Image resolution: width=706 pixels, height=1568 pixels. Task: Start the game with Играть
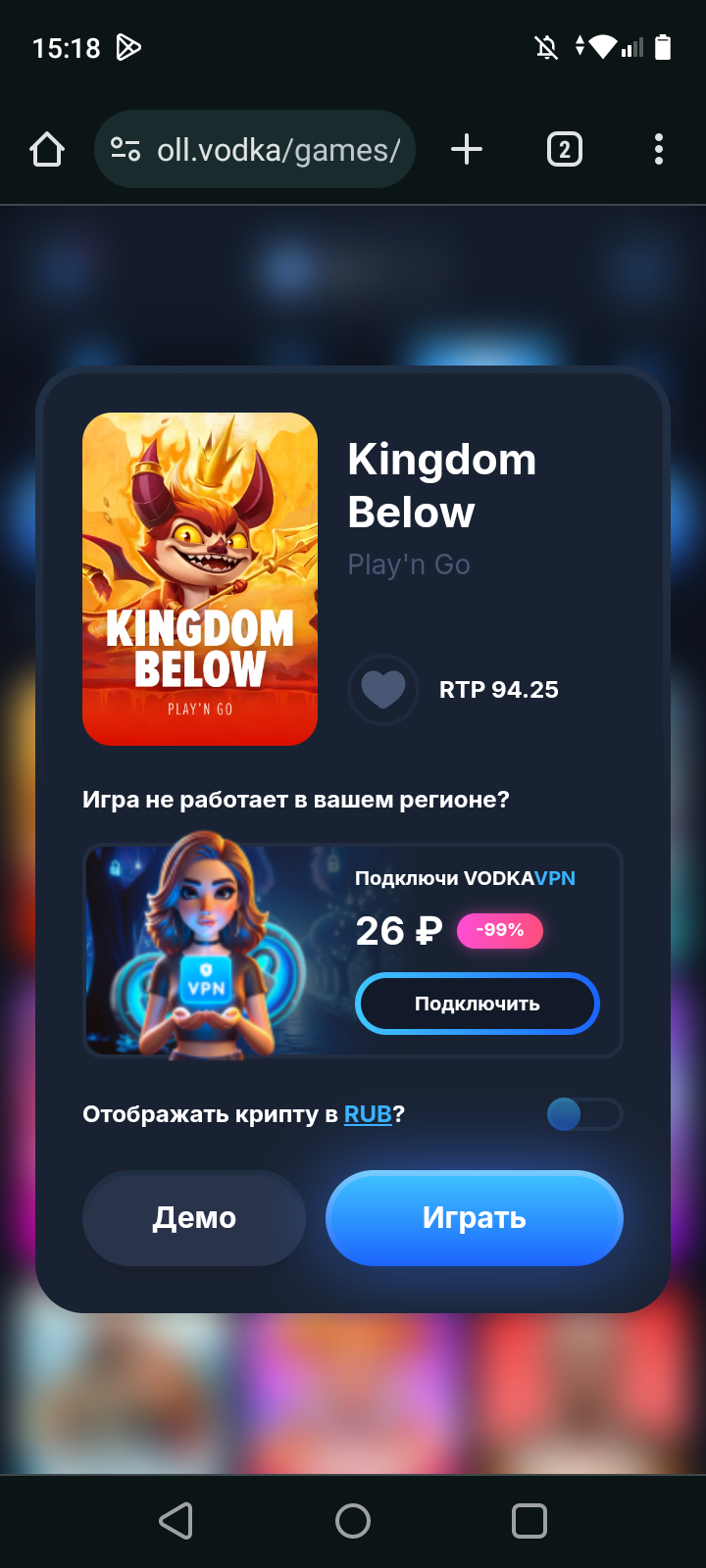pyautogui.click(x=475, y=1218)
